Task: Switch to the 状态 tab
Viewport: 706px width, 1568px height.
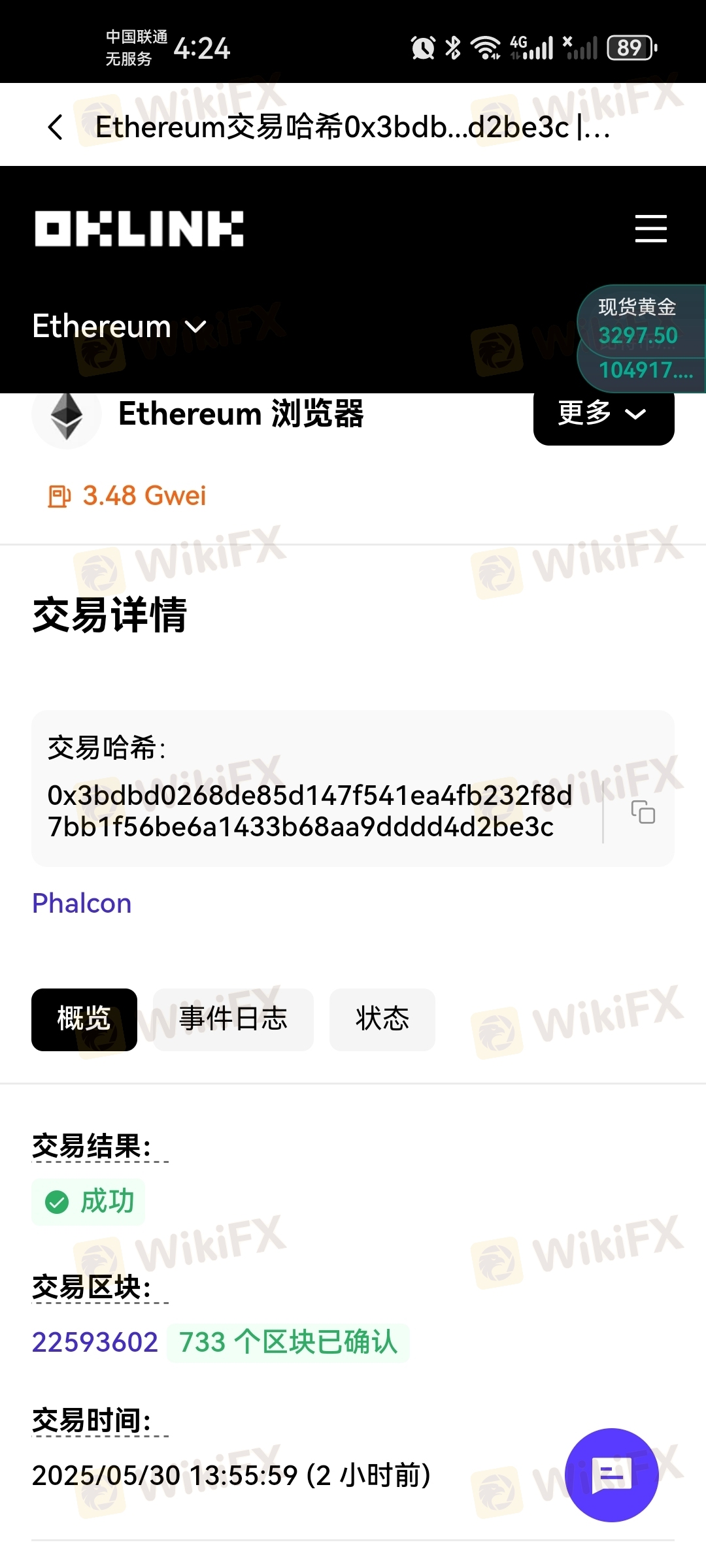Action: point(382,1019)
